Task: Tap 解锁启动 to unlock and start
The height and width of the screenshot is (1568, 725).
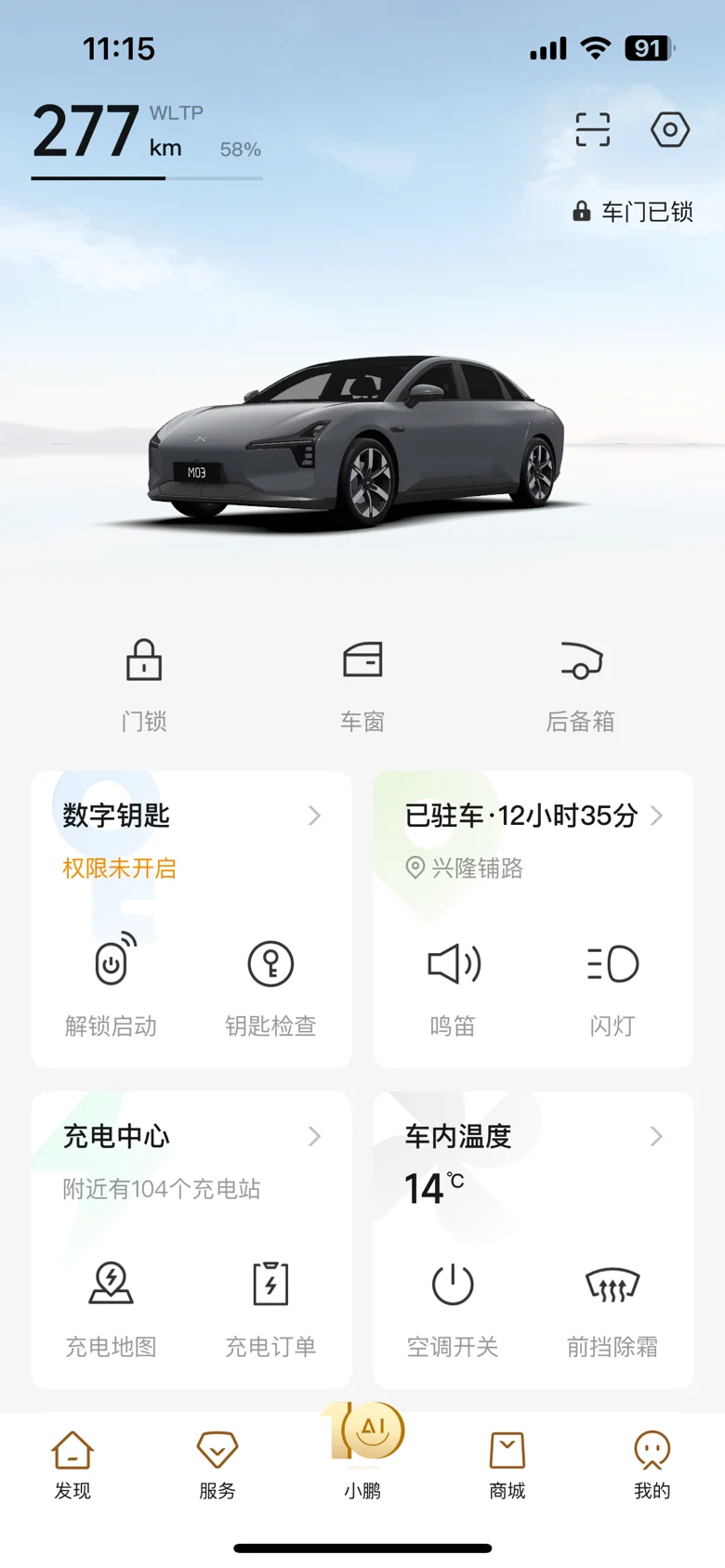Action: coord(112,985)
